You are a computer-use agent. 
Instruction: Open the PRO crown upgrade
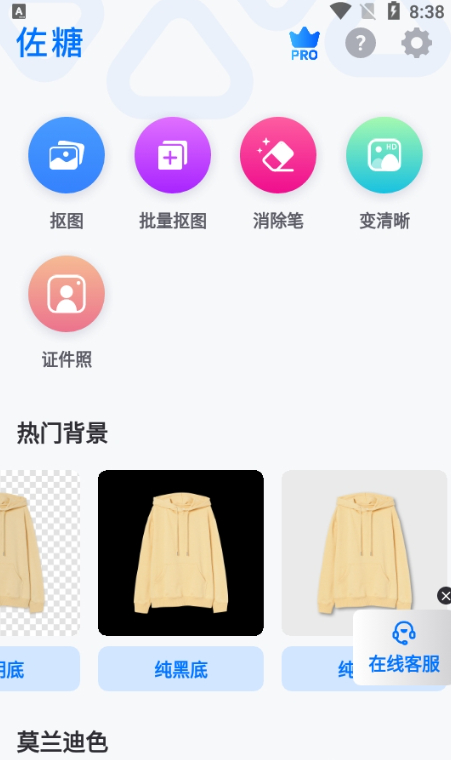[304, 44]
